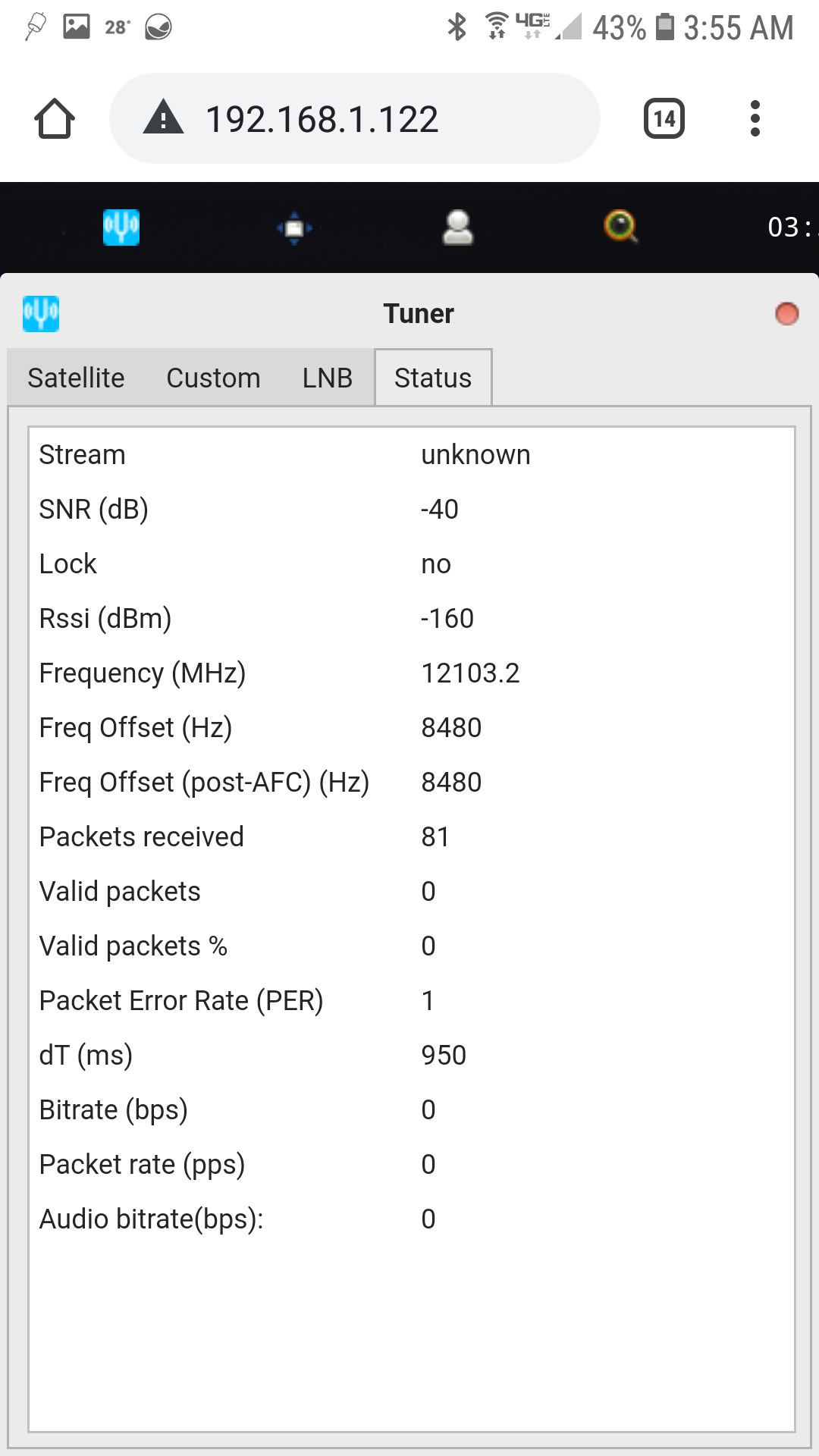
Task: Open the Tuner app in the top toolbar
Action: click(121, 227)
